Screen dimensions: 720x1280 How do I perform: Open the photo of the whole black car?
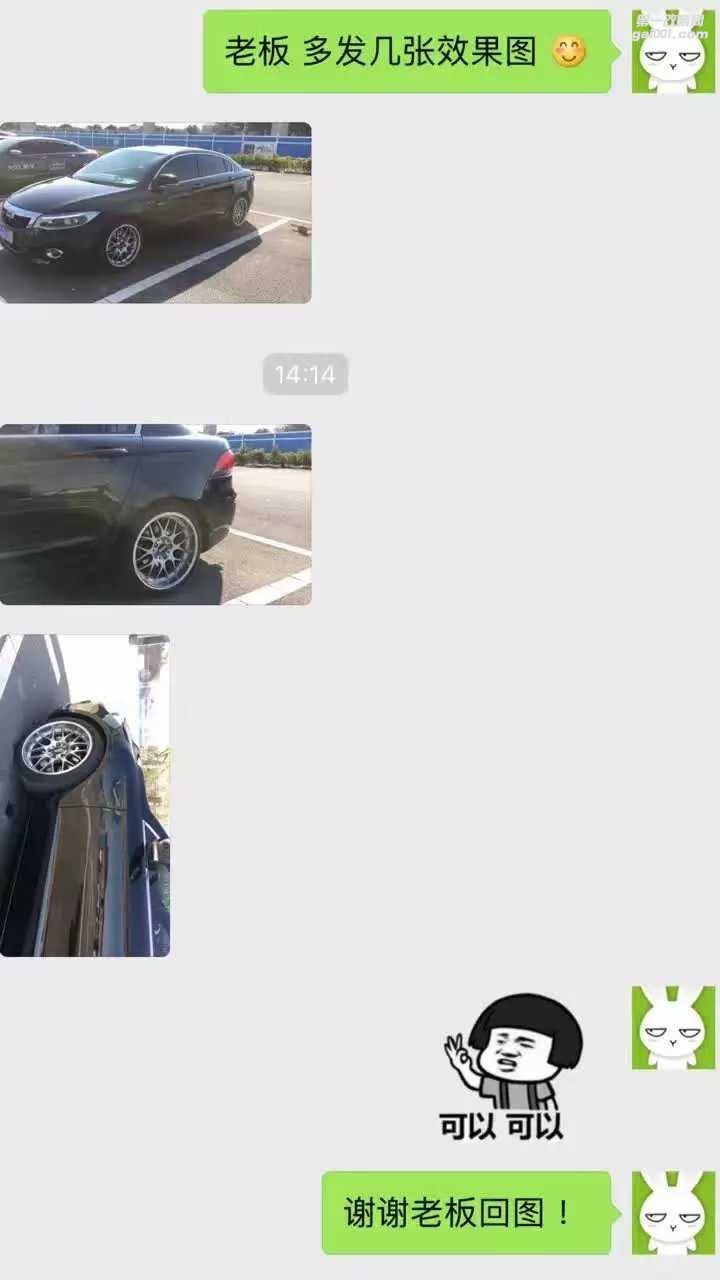click(x=155, y=212)
